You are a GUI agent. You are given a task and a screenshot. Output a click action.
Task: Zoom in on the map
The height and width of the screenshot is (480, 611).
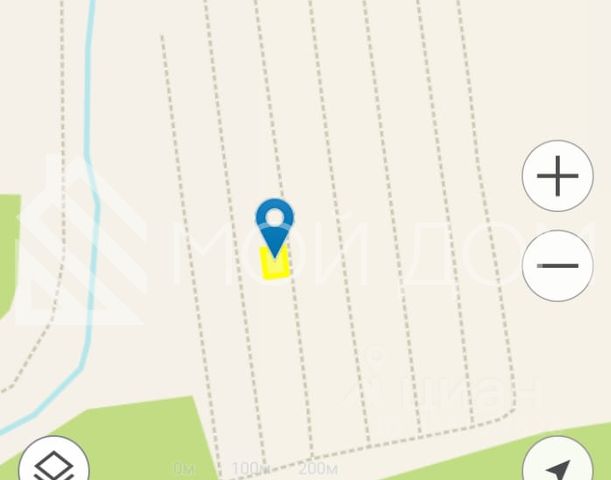coord(557,177)
